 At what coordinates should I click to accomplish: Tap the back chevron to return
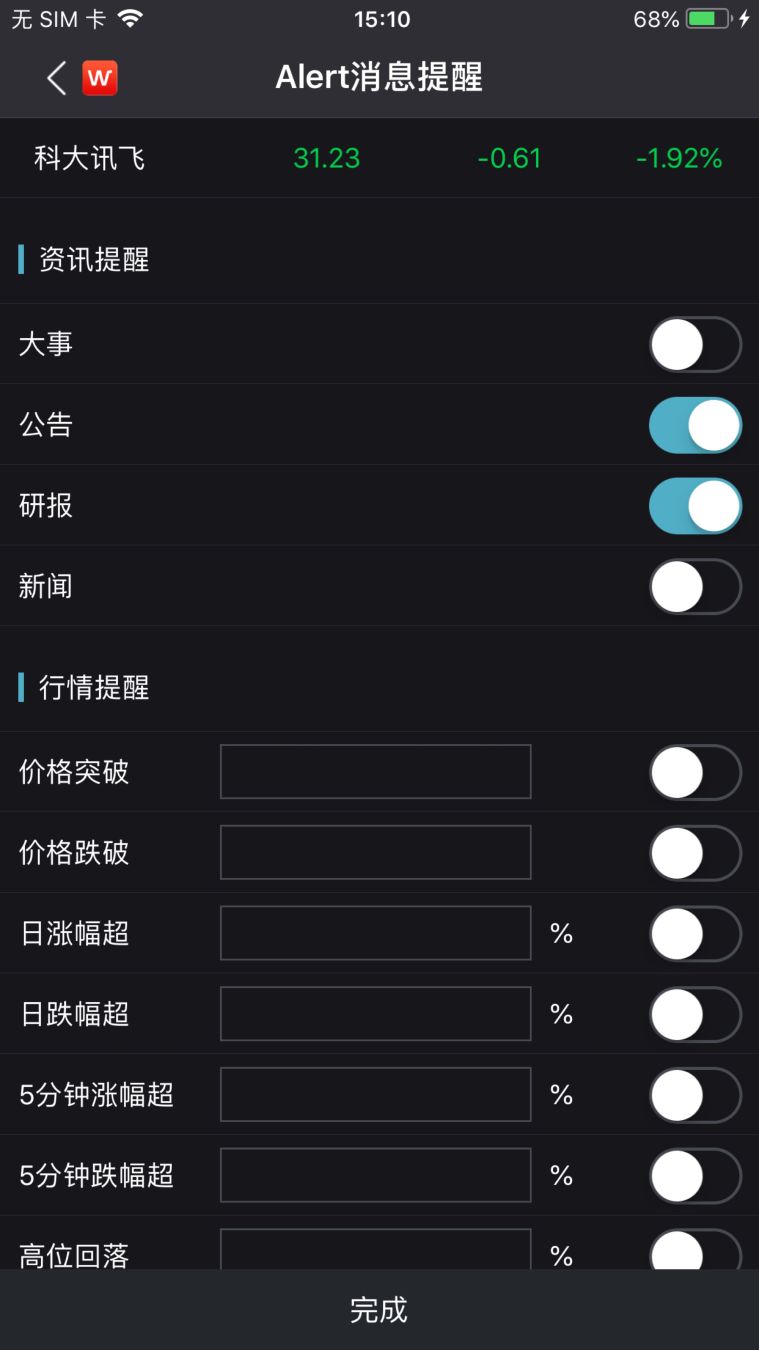(x=55, y=77)
